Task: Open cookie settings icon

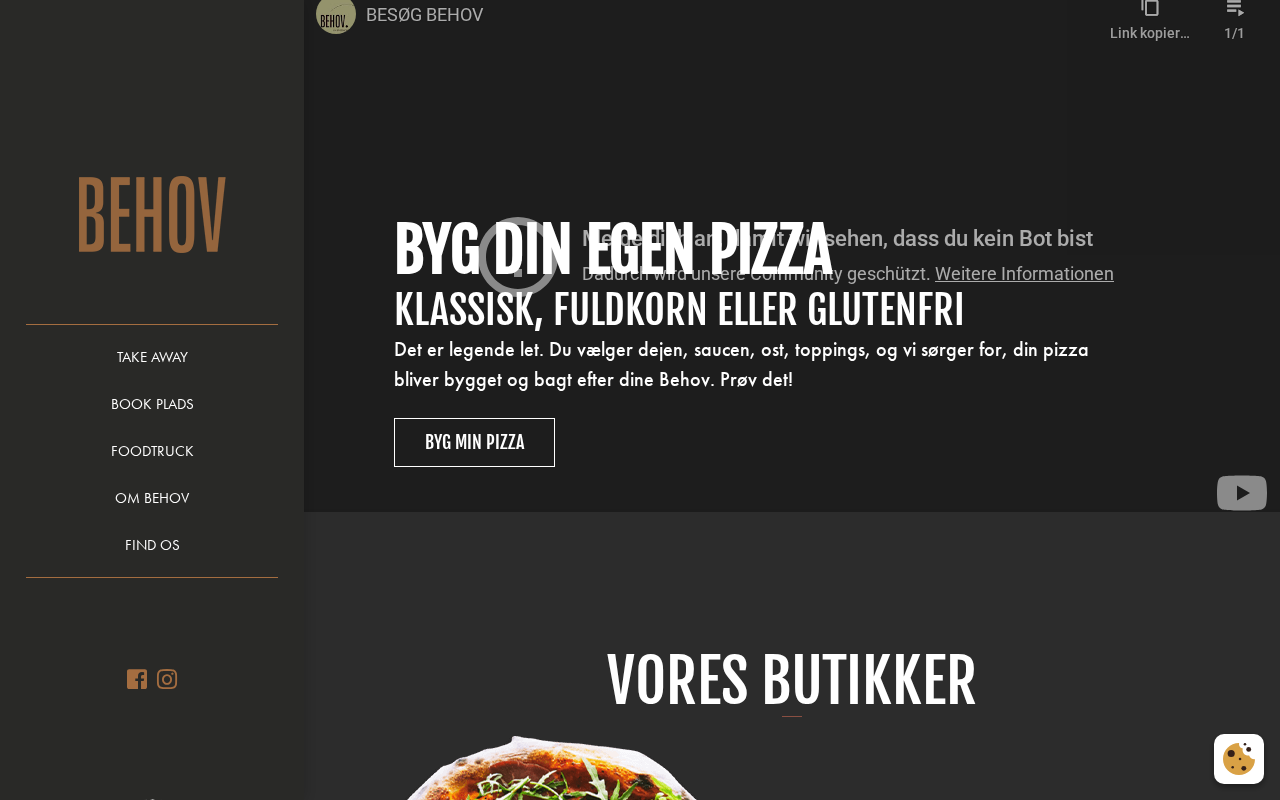Action: tap(1238, 759)
